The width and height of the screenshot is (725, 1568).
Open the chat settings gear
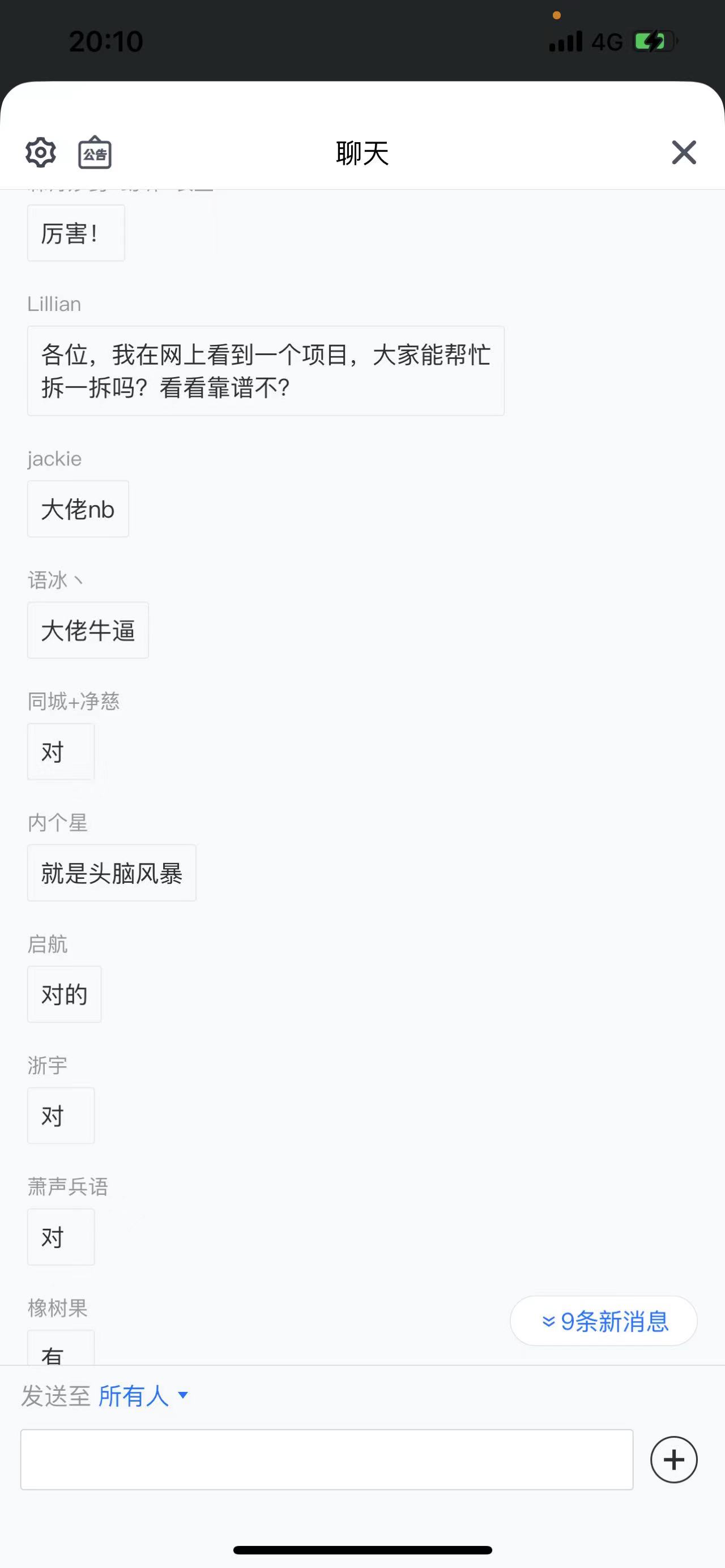coord(41,152)
